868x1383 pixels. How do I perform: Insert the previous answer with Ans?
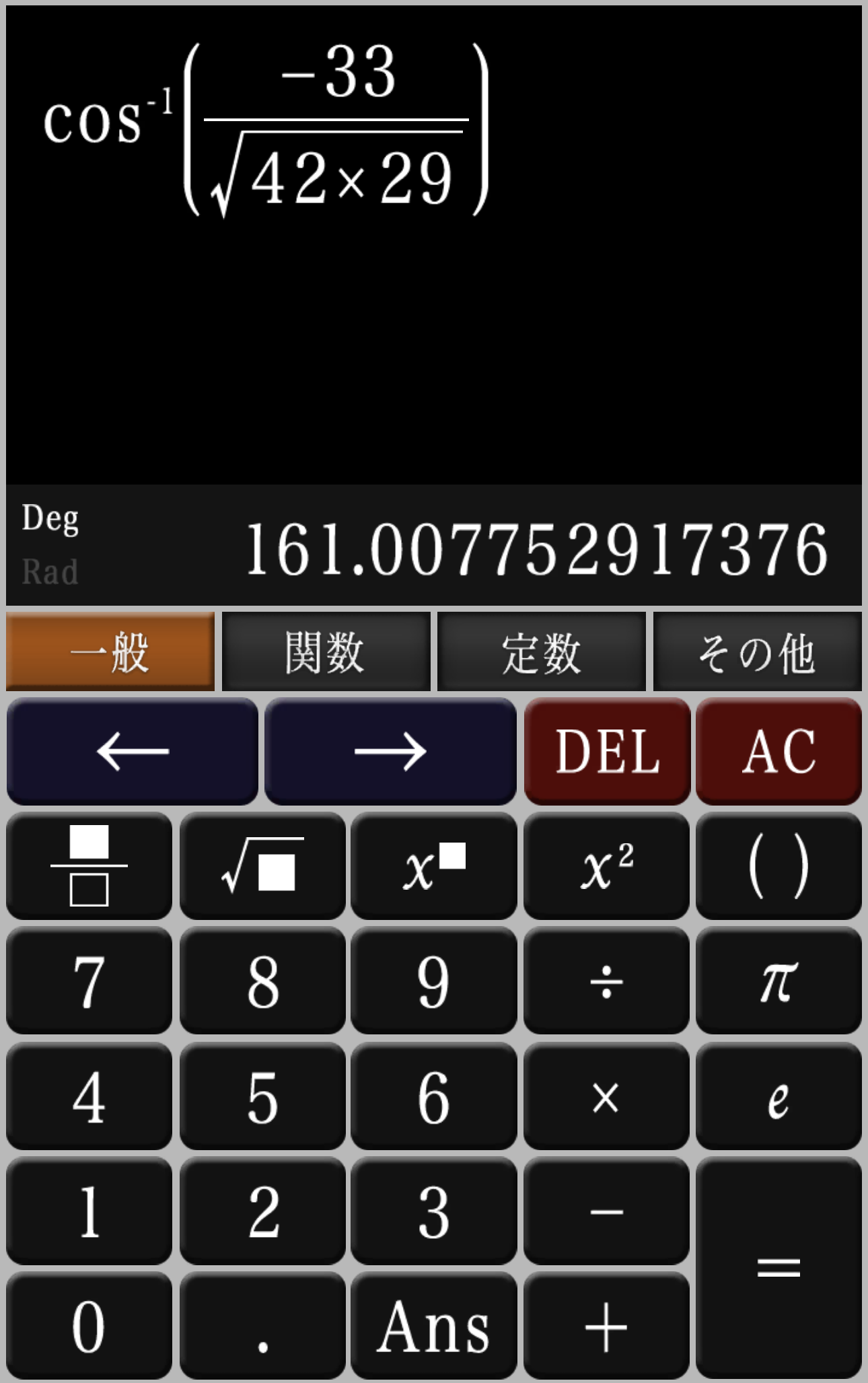click(x=434, y=1326)
